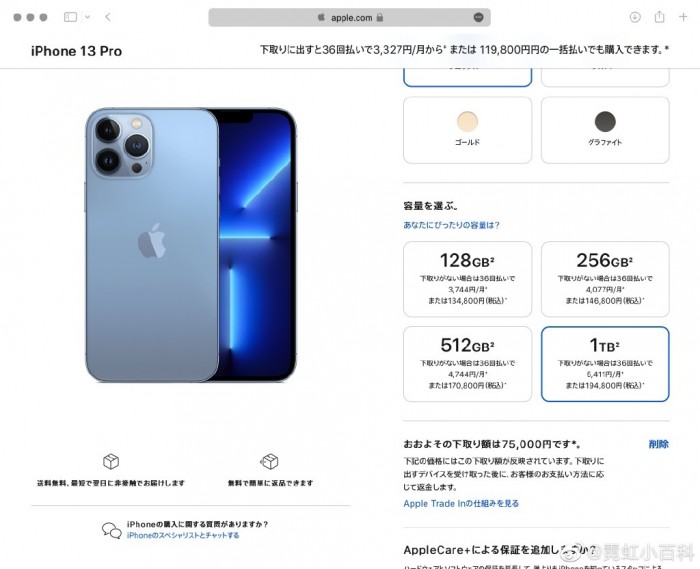This screenshot has width=700, height=569.
Task: Select the ゴールド color option
Action: coord(467,129)
